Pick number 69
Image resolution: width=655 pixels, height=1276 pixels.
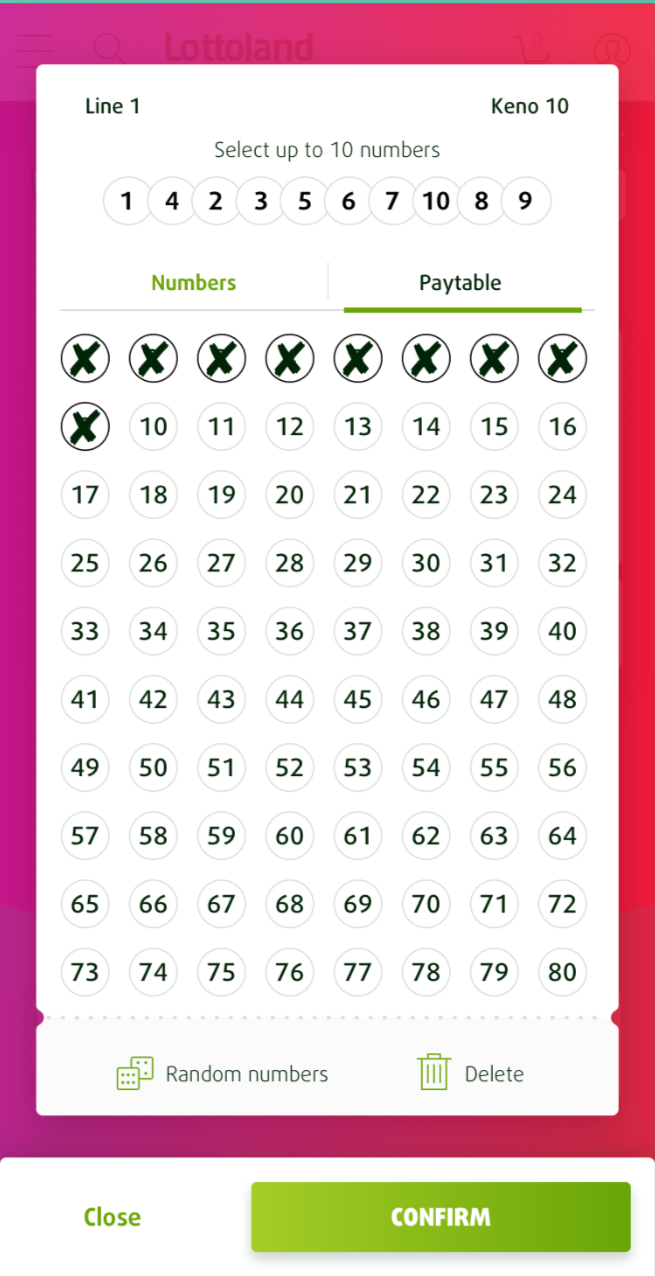(x=358, y=904)
